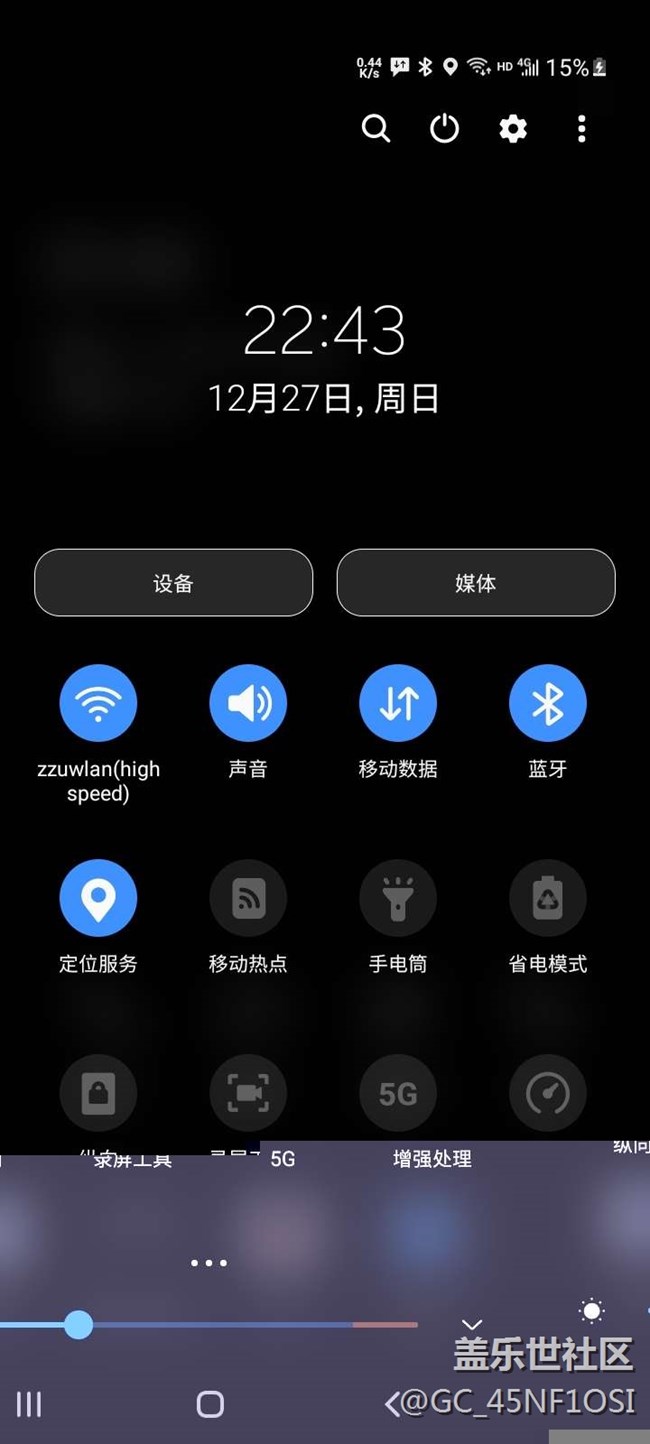Viewport: 650px width, 1444px height.
Task: Toggle the 5G tile
Action: click(398, 1094)
